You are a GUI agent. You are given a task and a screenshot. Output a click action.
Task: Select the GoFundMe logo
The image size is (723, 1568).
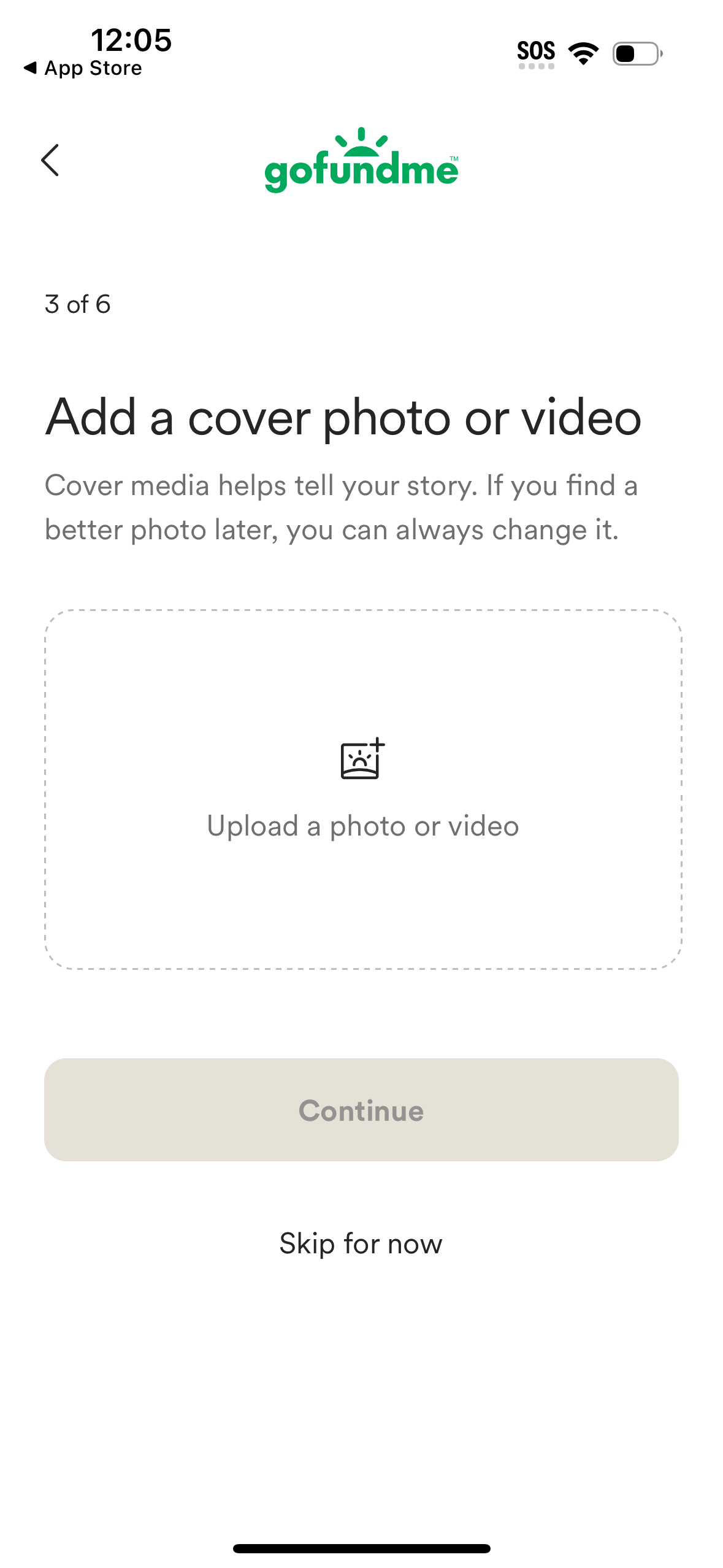361,166
